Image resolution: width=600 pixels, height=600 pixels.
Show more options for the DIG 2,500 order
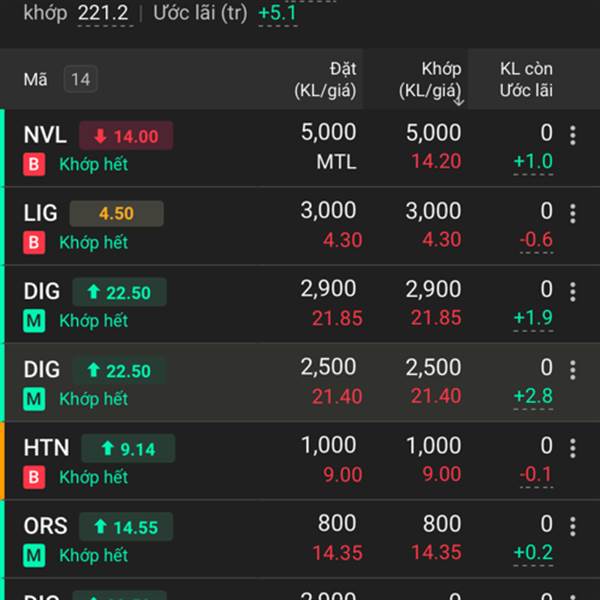click(573, 370)
